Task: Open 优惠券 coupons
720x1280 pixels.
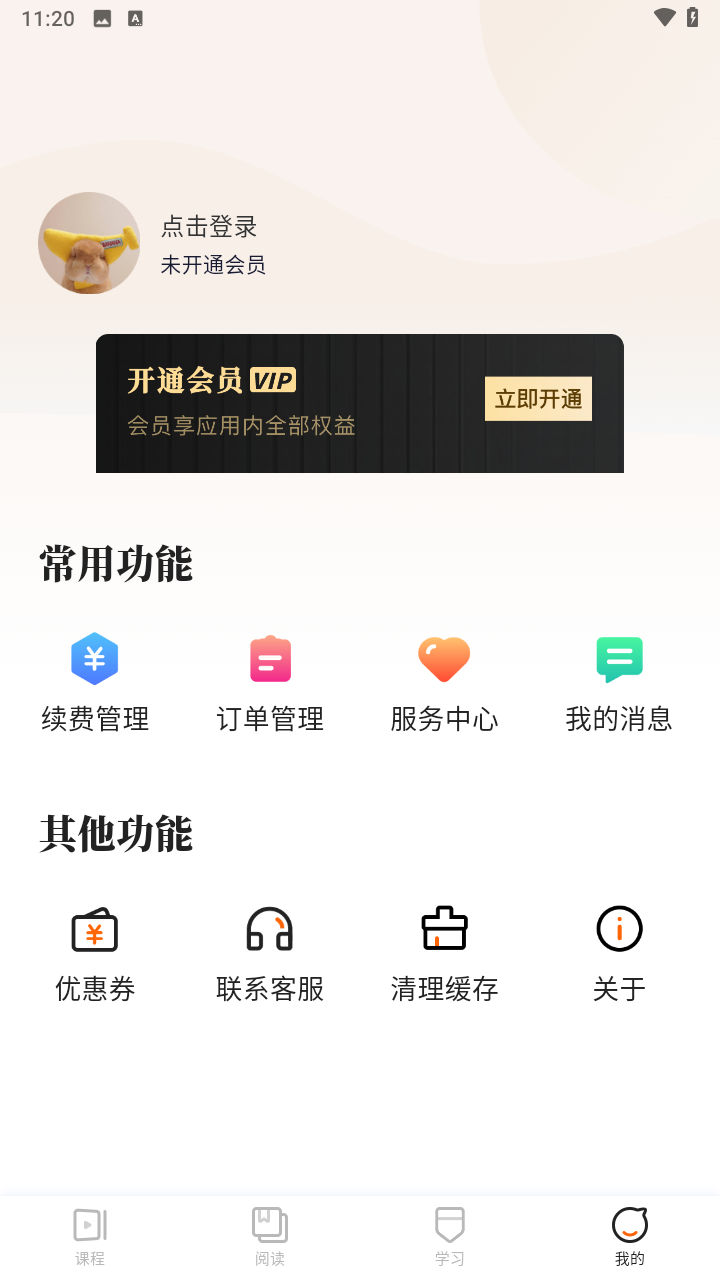Action: 95,952
